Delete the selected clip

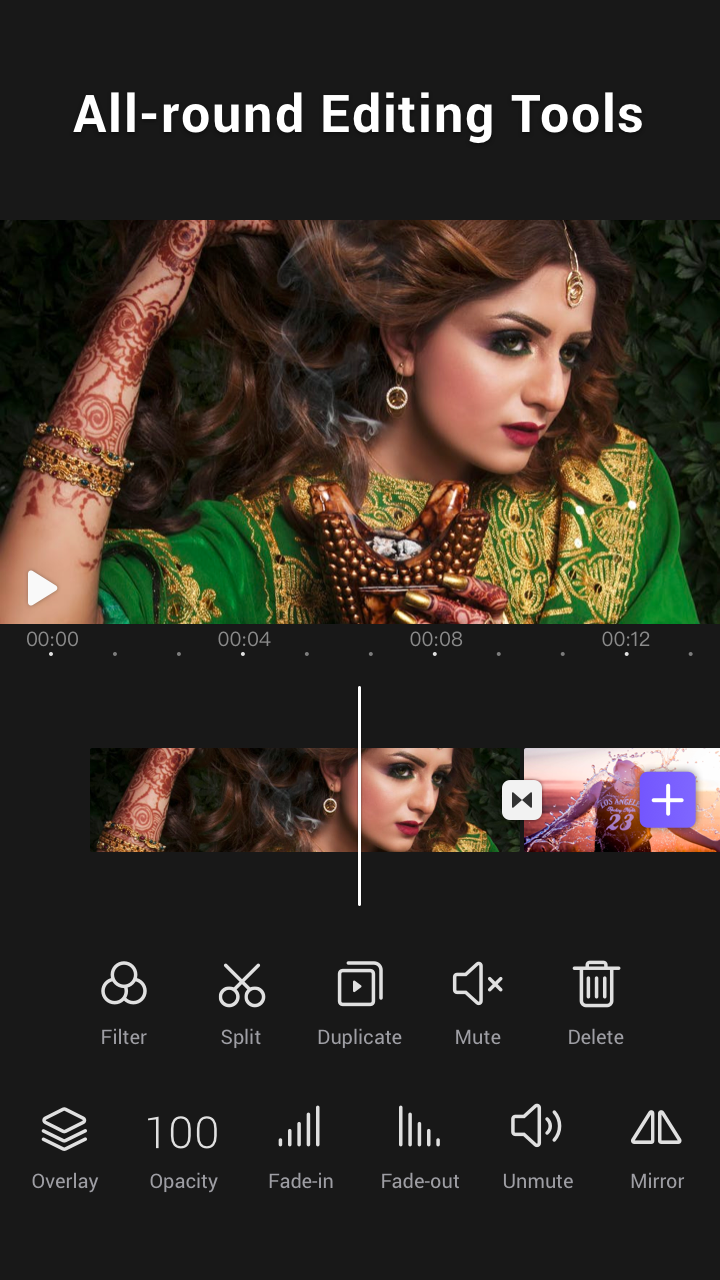596,1004
